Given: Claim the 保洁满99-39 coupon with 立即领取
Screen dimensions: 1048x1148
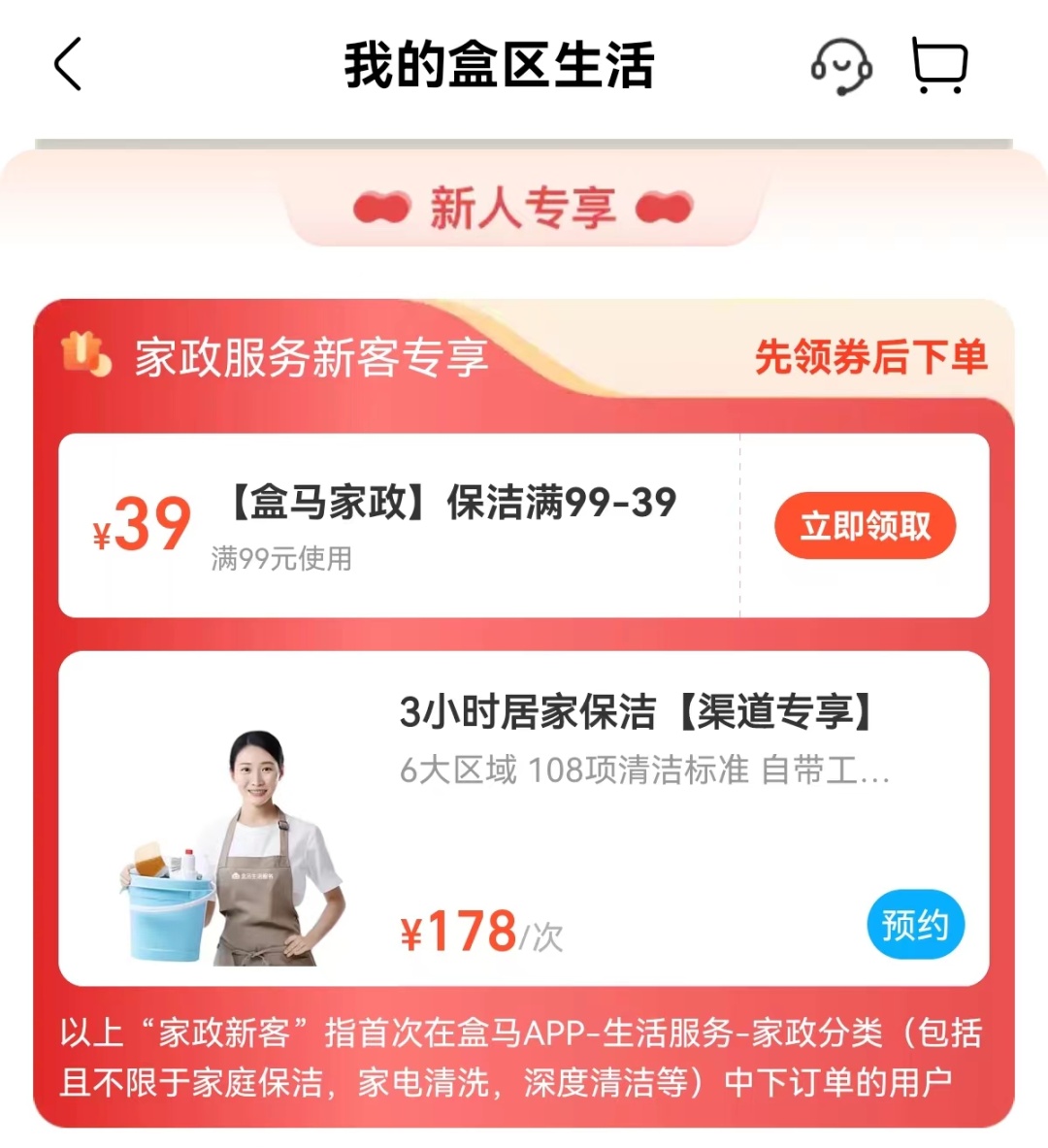Looking at the screenshot, I should click(865, 526).
